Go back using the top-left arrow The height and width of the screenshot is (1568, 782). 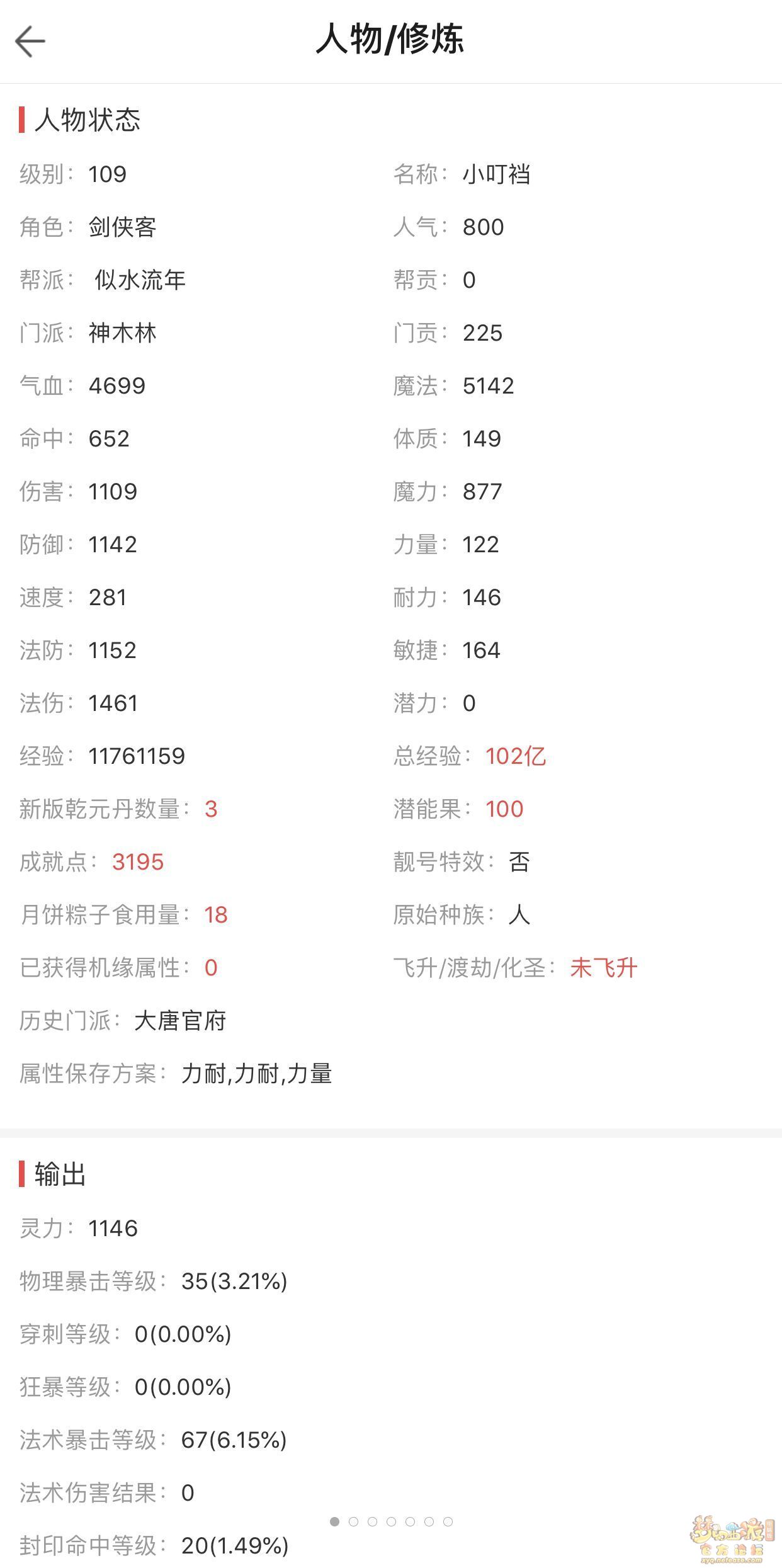[x=30, y=42]
